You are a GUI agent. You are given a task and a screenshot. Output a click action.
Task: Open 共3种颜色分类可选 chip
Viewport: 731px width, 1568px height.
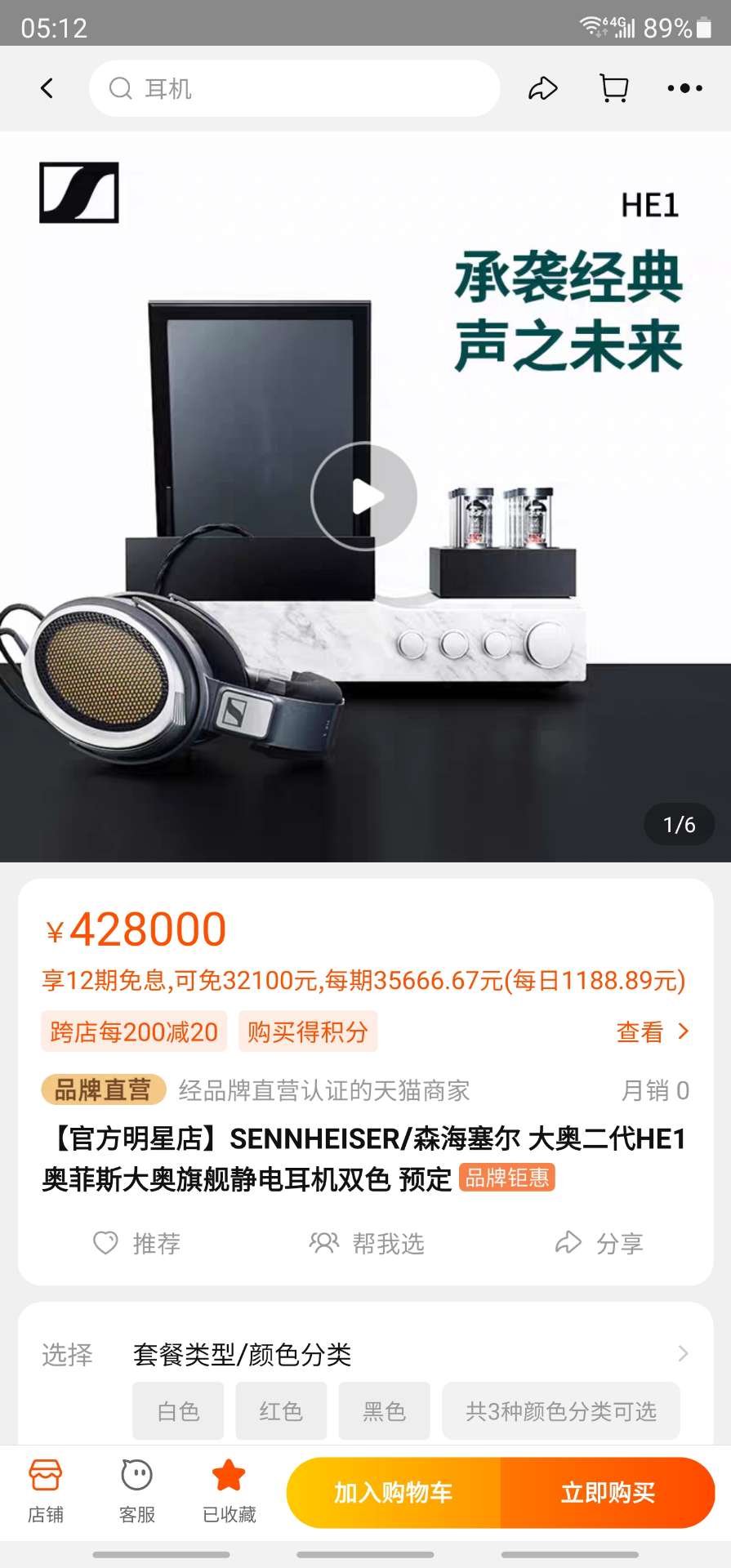click(x=561, y=1411)
